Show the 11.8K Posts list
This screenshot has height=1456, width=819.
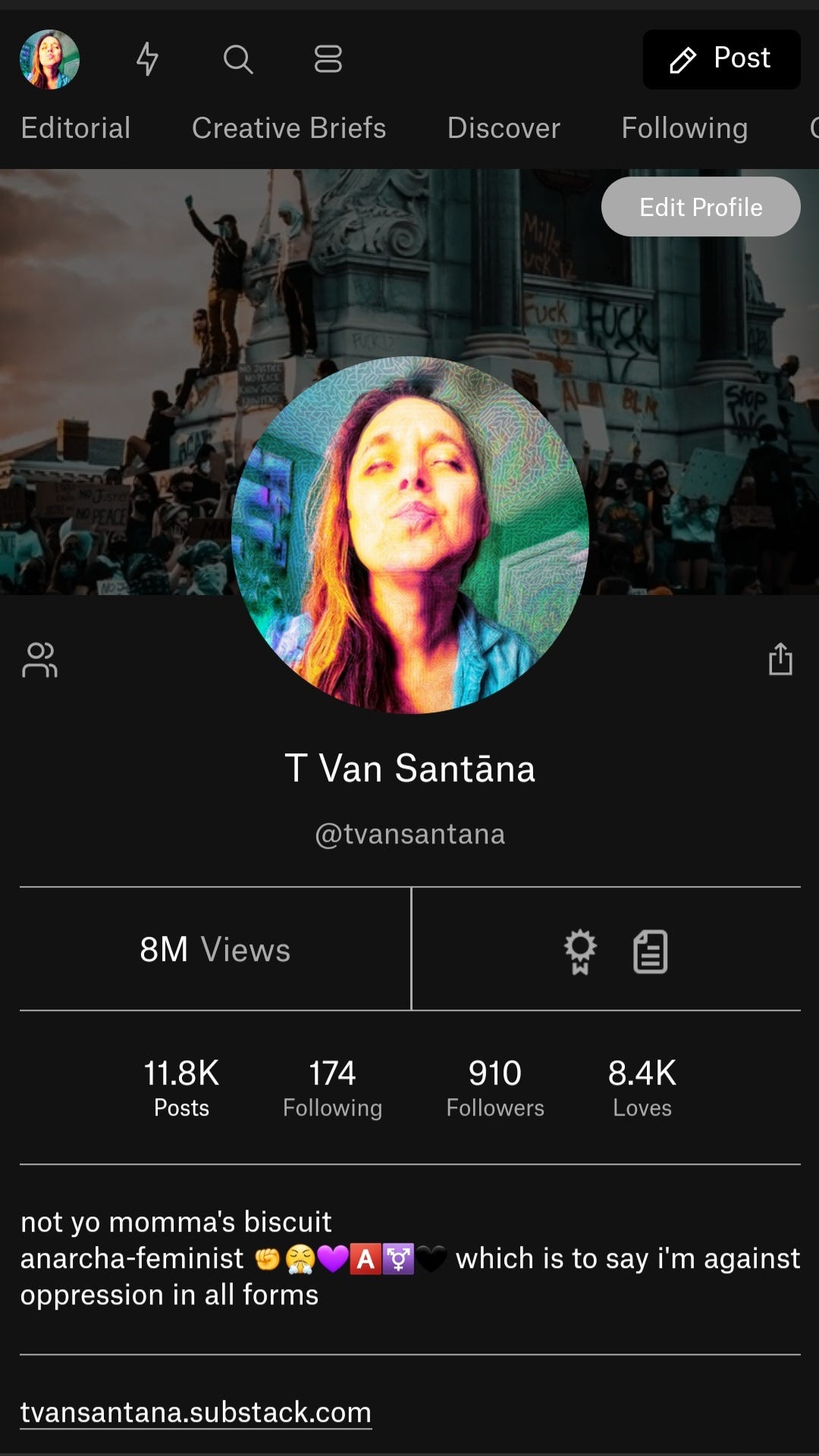point(181,1088)
